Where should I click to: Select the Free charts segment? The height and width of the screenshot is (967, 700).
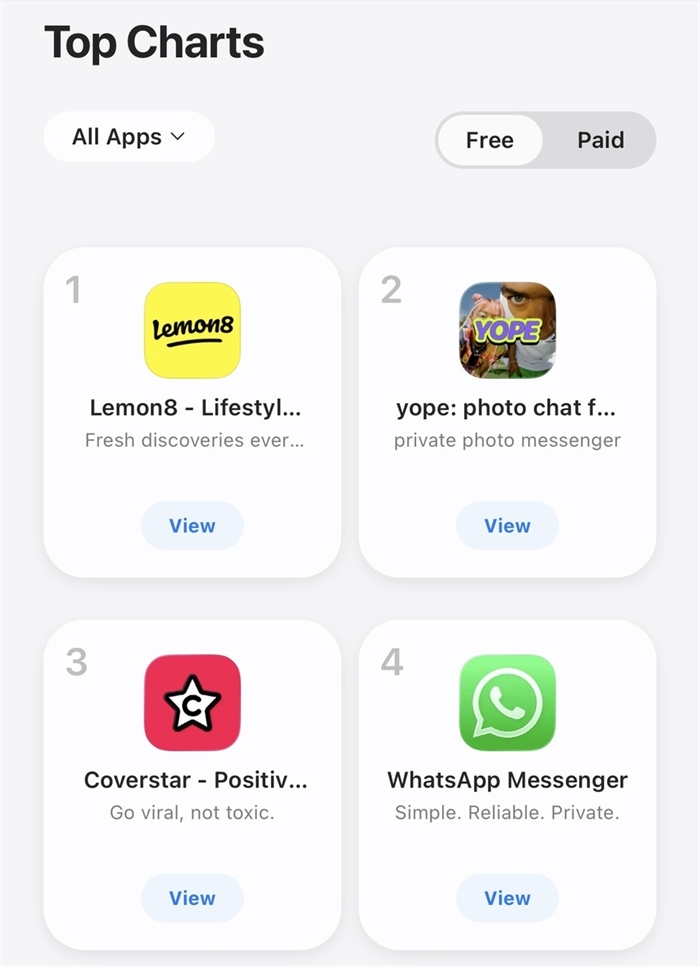[x=490, y=140]
